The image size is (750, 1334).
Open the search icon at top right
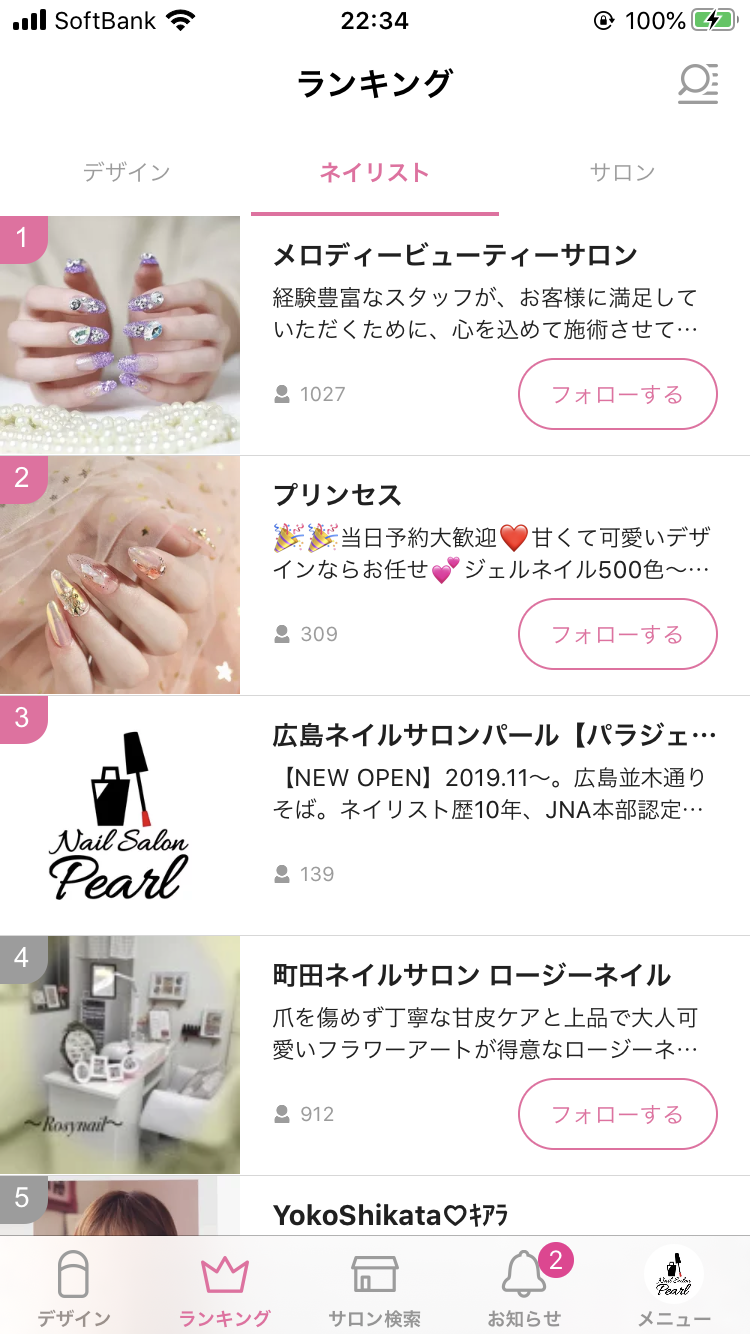tap(697, 84)
